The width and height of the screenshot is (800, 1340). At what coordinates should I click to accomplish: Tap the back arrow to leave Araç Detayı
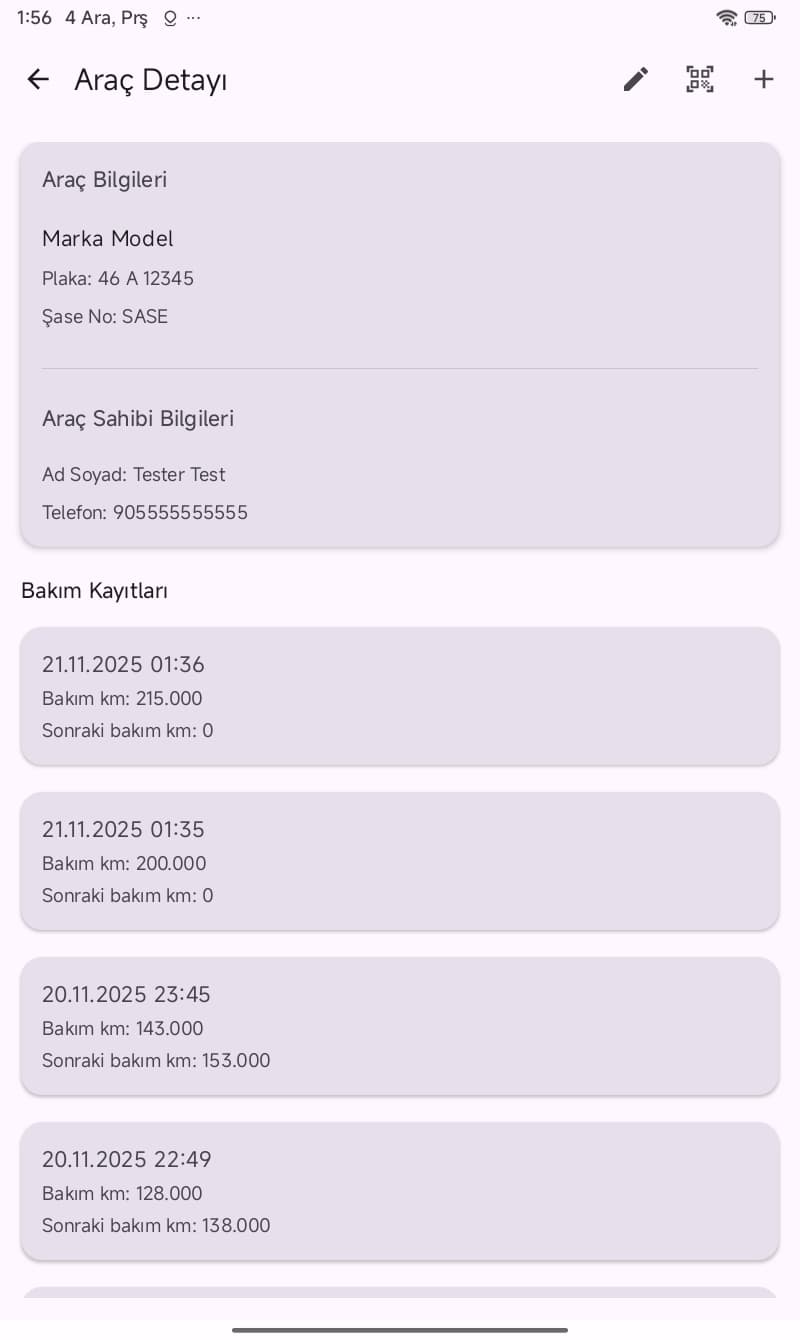coord(37,79)
